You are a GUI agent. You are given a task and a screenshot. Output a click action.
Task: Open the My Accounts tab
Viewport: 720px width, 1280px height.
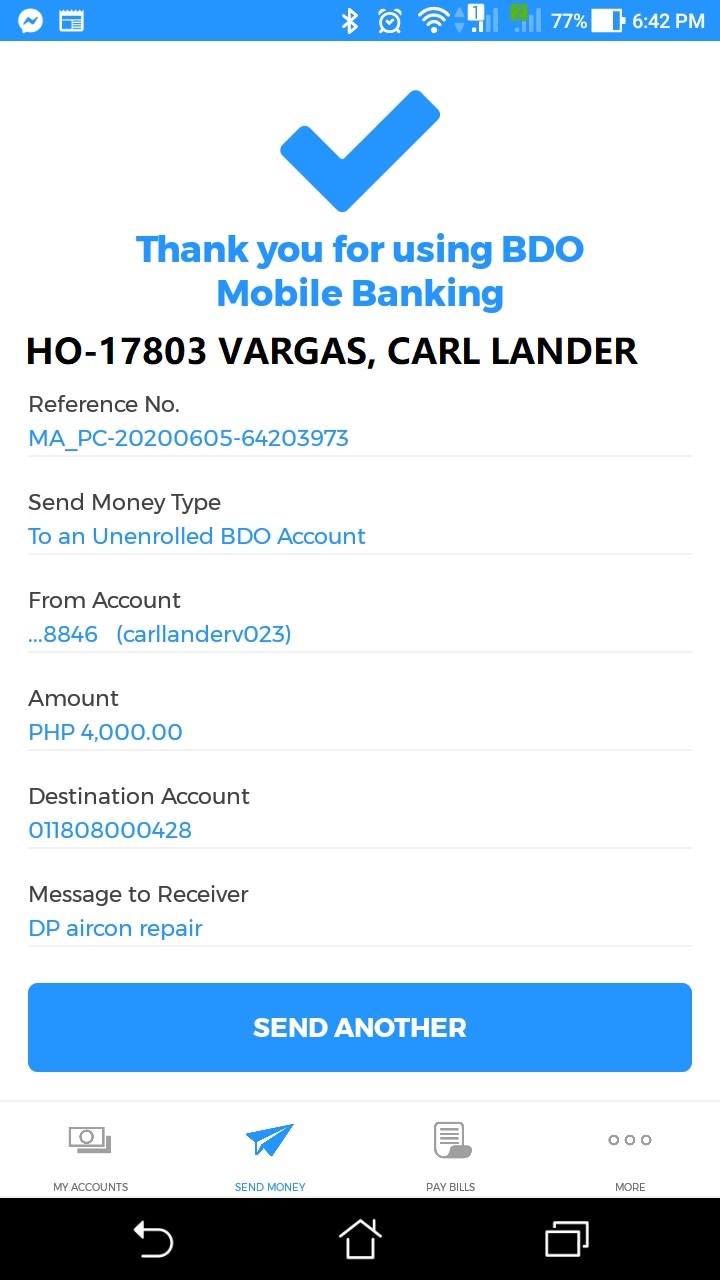[x=90, y=1153]
